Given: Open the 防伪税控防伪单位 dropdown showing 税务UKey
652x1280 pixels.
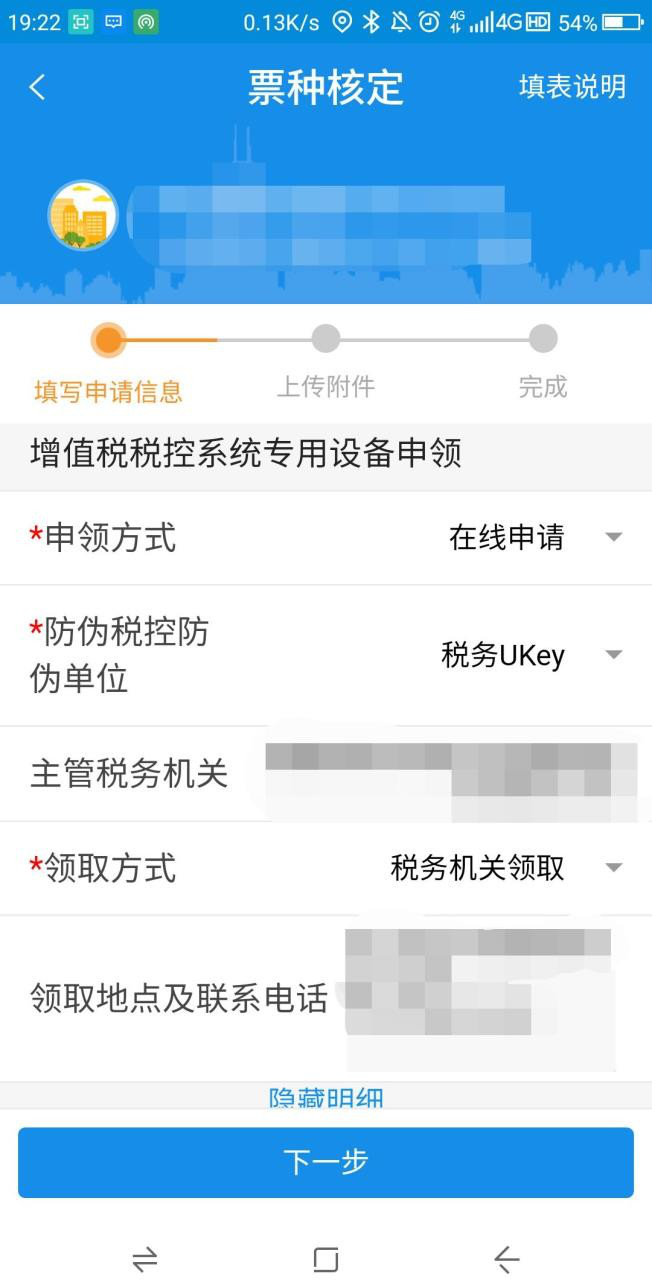Looking at the screenshot, I should [326, 656].
